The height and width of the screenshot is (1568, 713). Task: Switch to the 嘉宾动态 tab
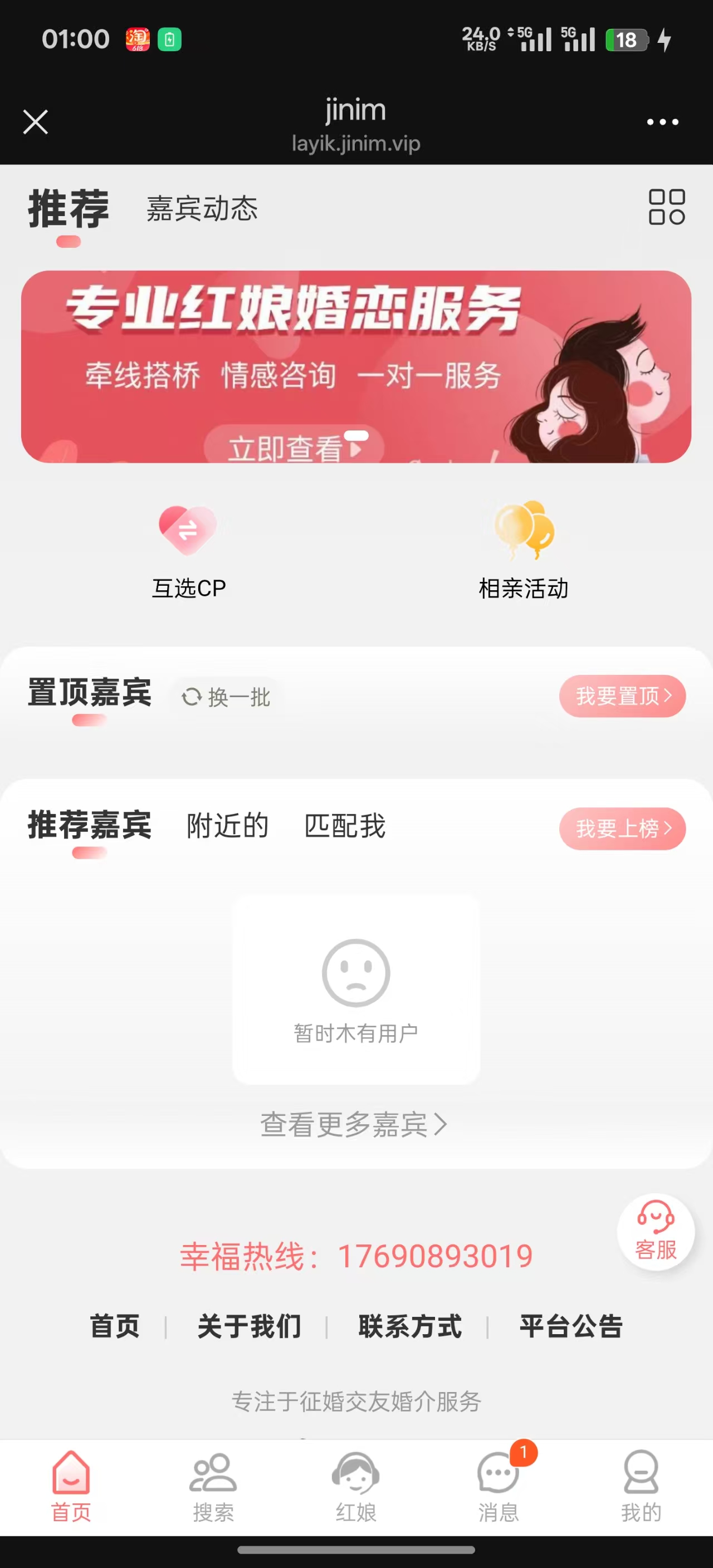pos(202,208)
